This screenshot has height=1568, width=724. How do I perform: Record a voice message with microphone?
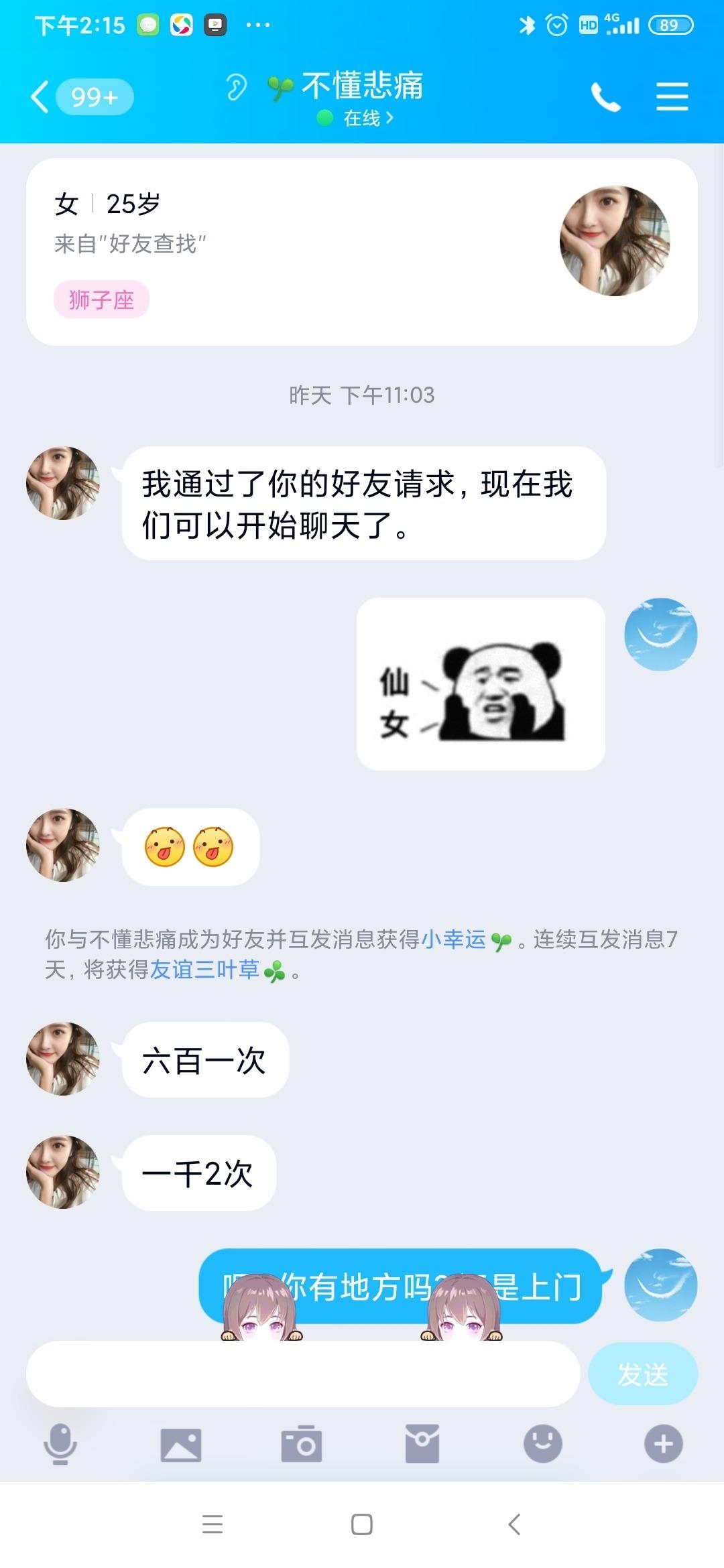60,1443
